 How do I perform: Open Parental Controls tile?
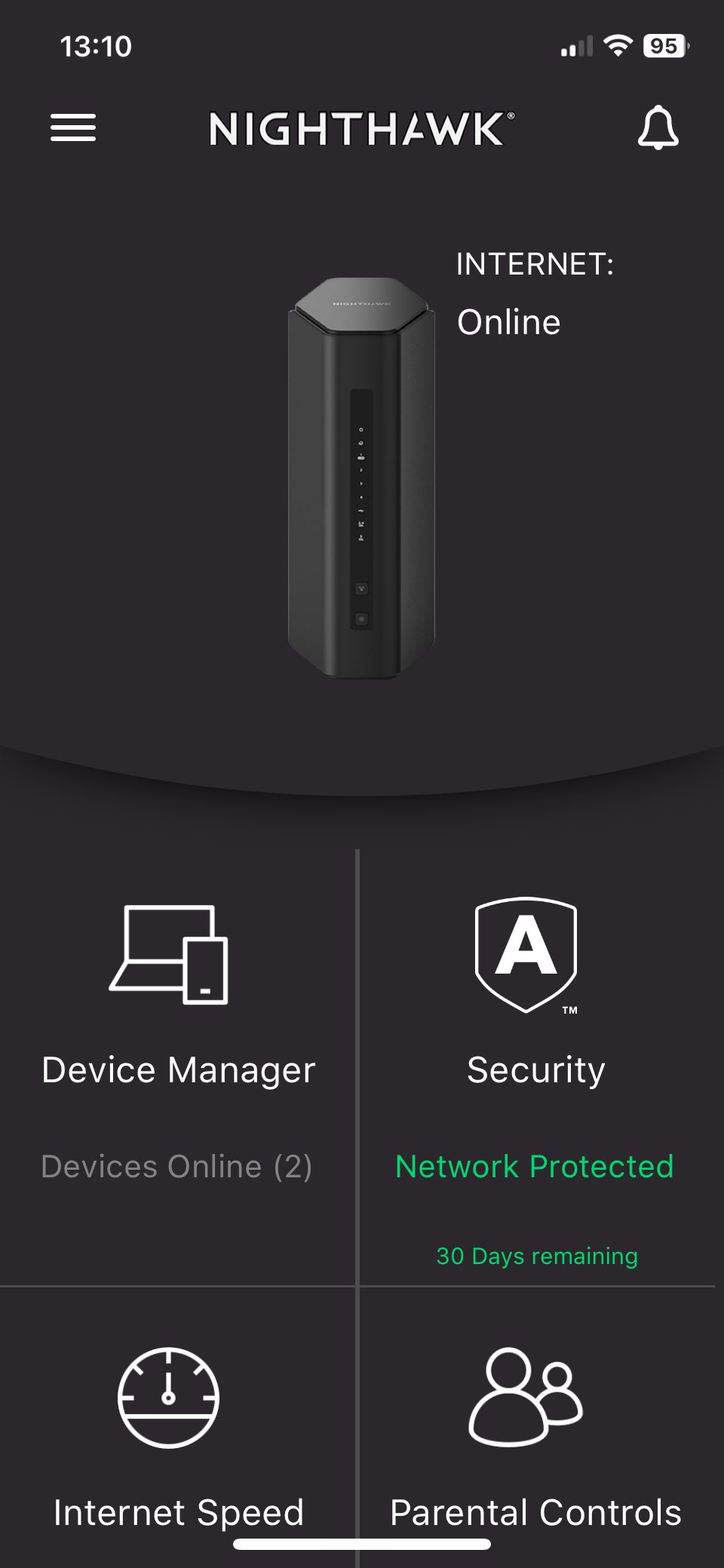point(535,1433)
